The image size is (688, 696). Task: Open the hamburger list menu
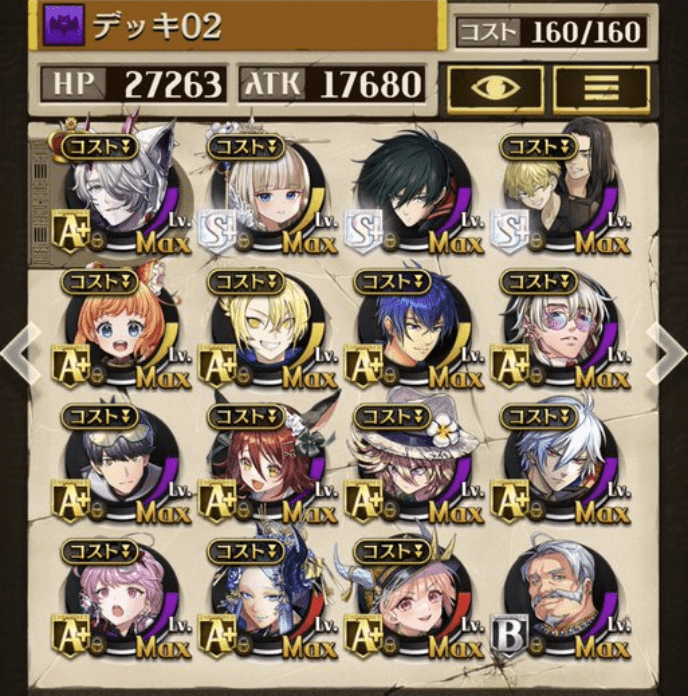pos(602,87)
